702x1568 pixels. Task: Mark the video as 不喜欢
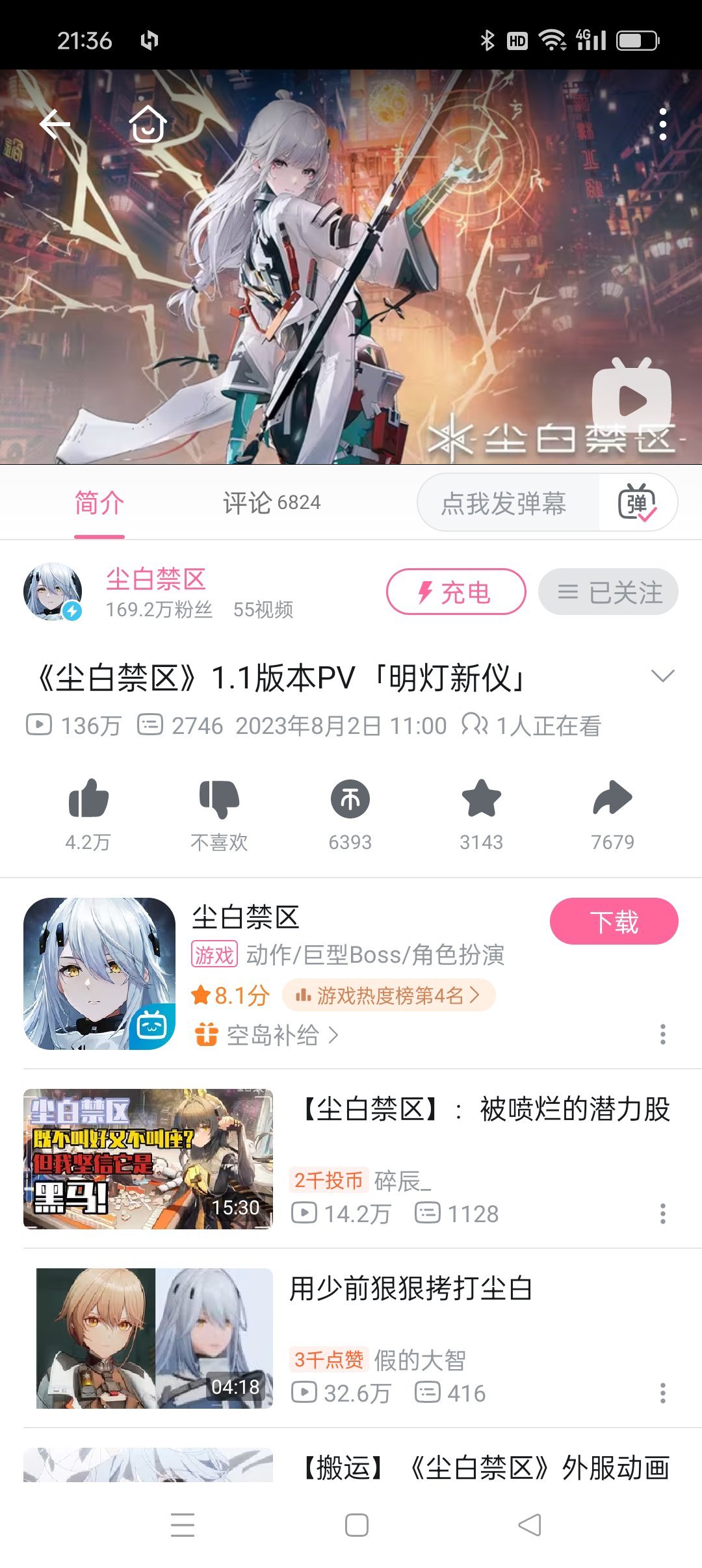219,800
